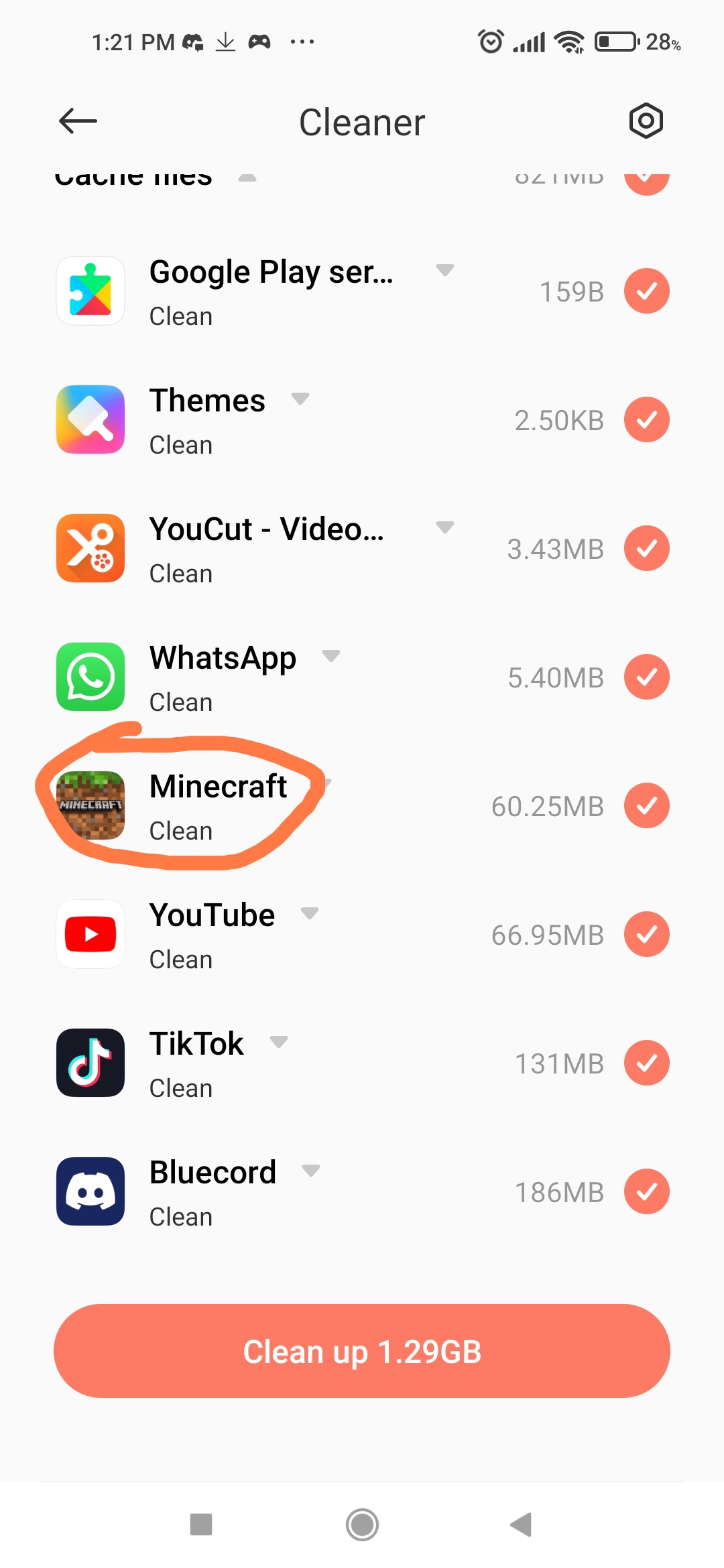724x1568 pixels.
Task: Go to the system home screen
Action: 362,1524
